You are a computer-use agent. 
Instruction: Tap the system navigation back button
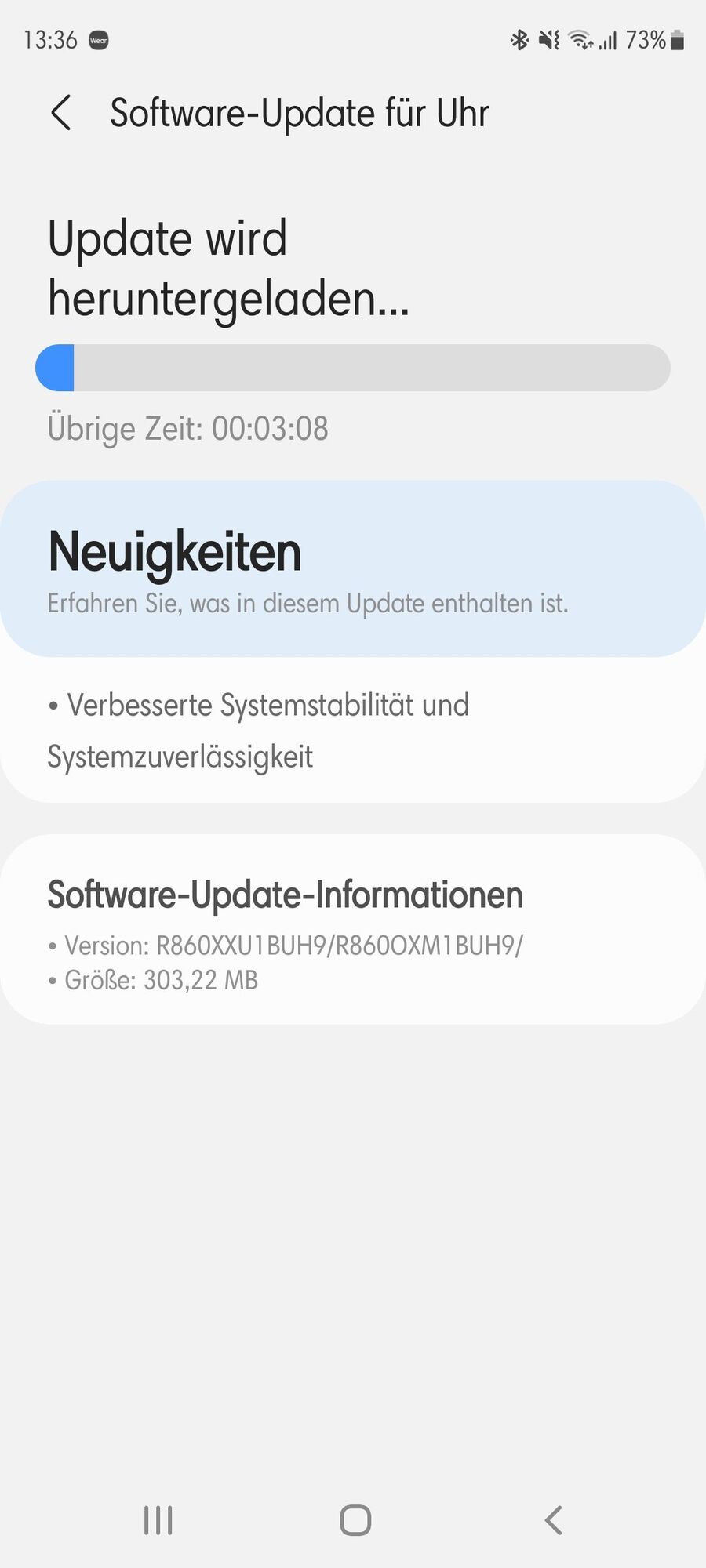pyautogui.click(x=553, y=1520)
